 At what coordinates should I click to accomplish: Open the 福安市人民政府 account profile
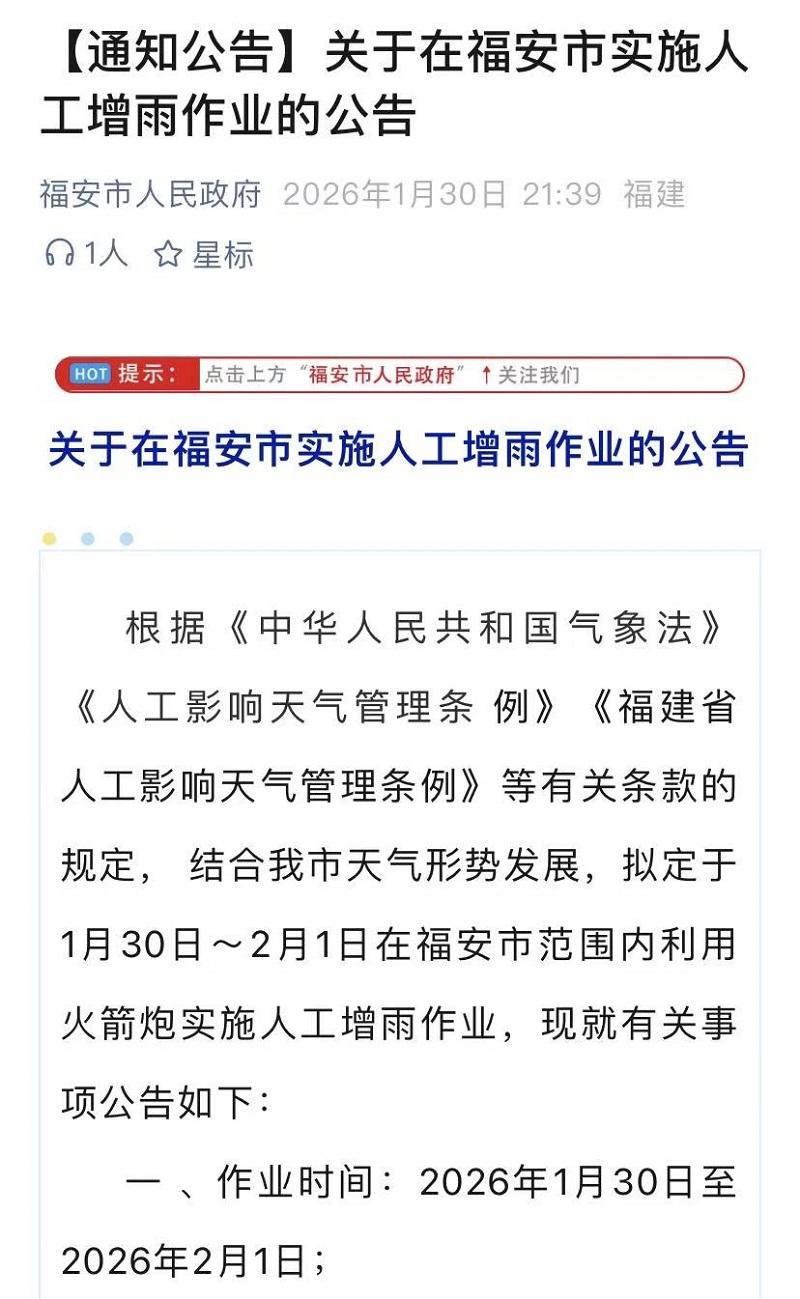pos(150,194)
